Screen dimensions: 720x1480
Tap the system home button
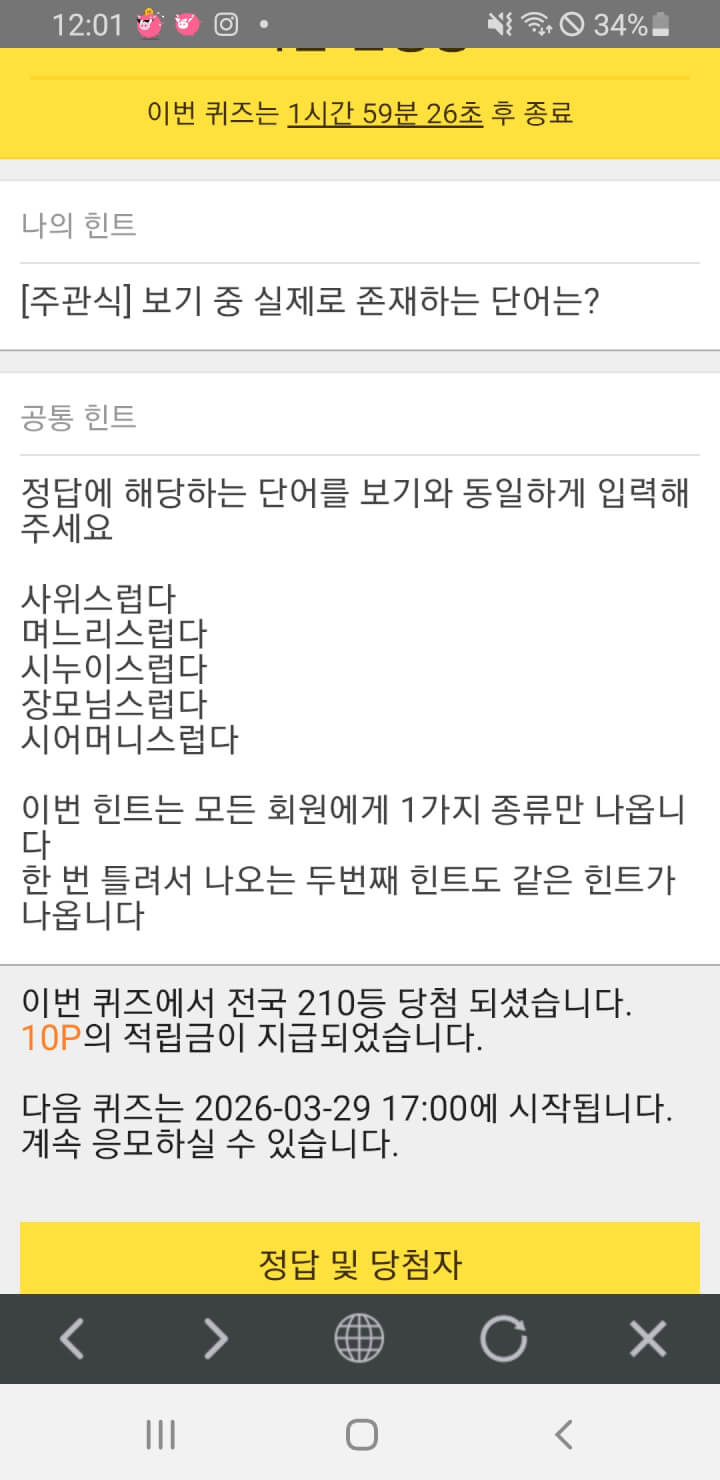[x=361, y=1434]
